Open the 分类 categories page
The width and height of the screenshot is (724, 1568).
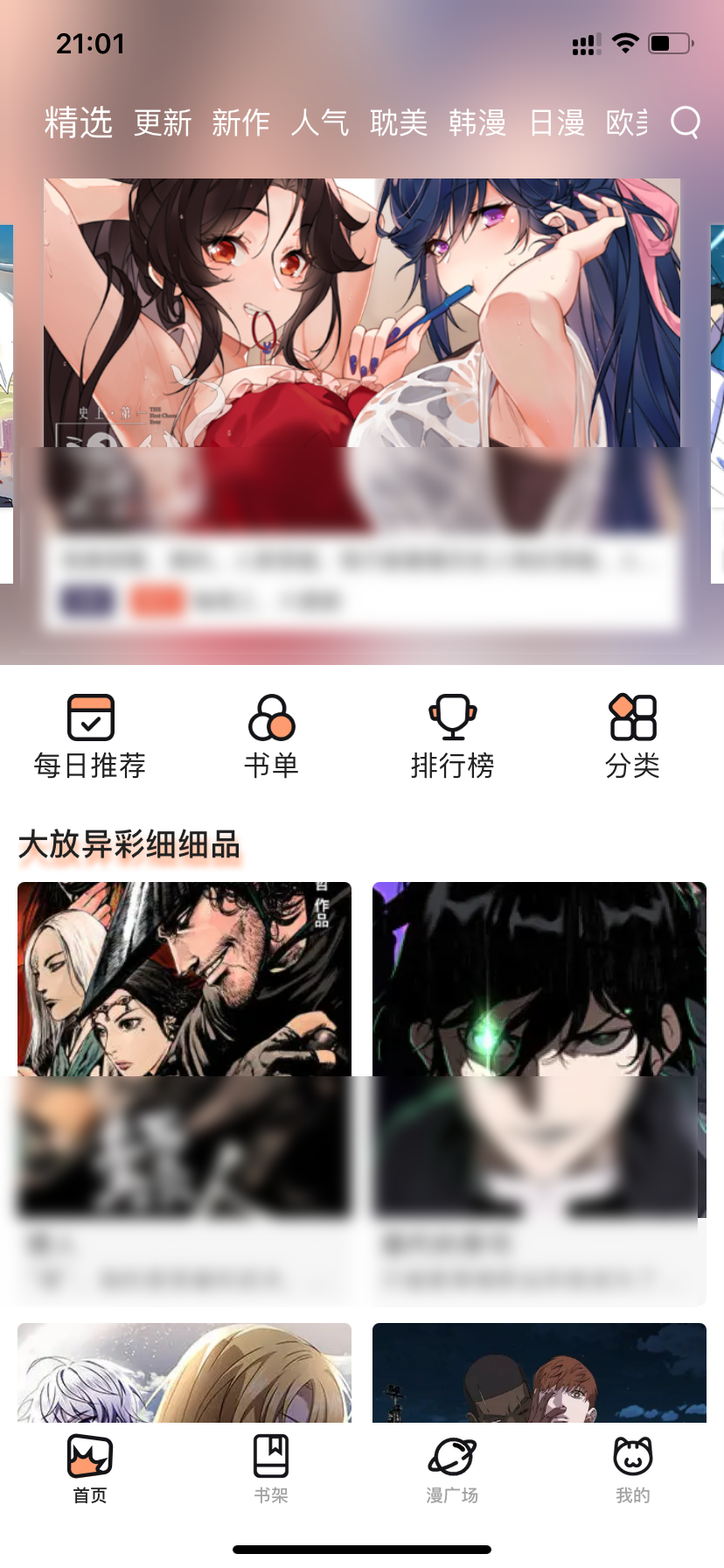[x=633, y=737]
